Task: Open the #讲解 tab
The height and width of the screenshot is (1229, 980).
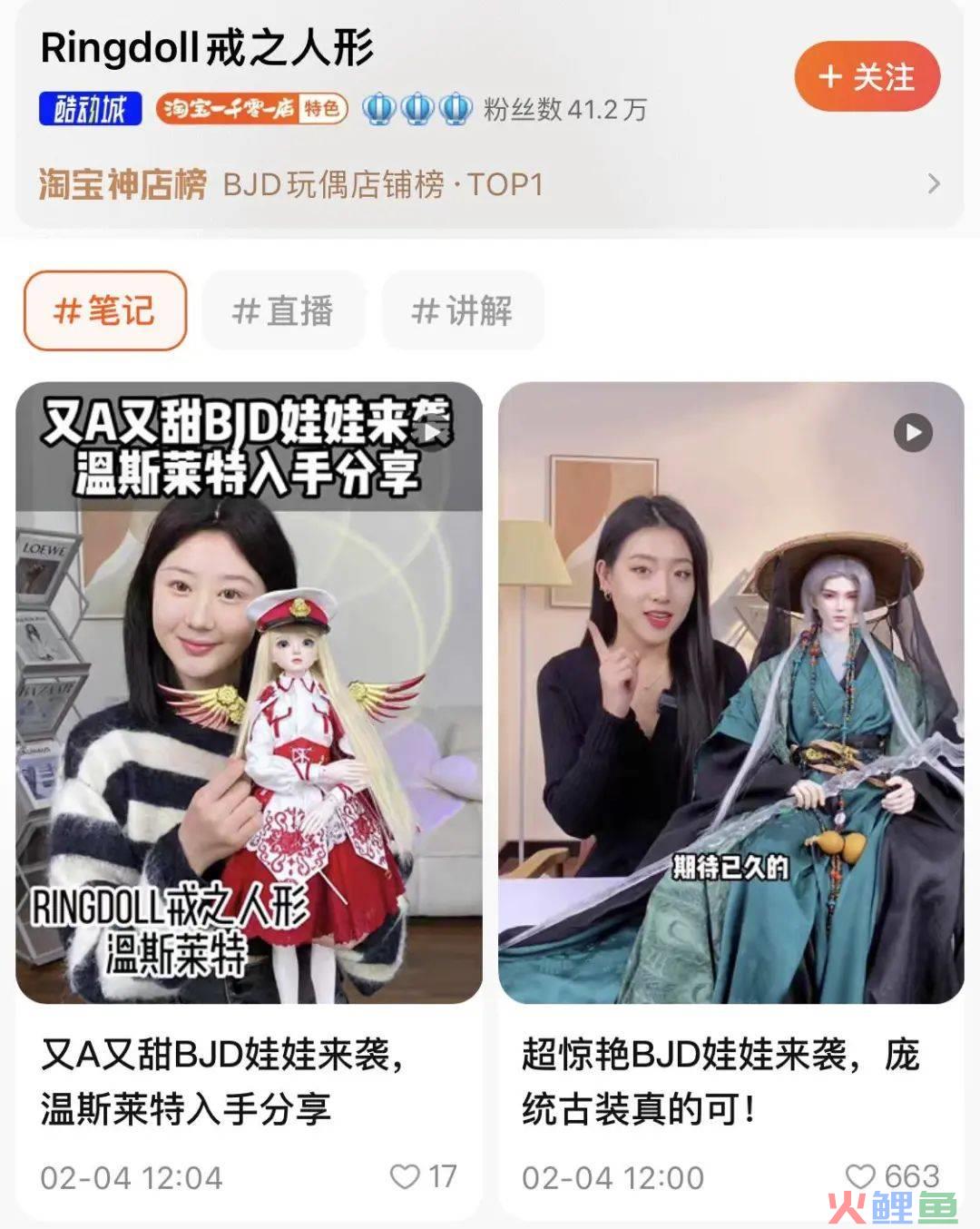Action: pyautogui.click(x=465, y=310)
